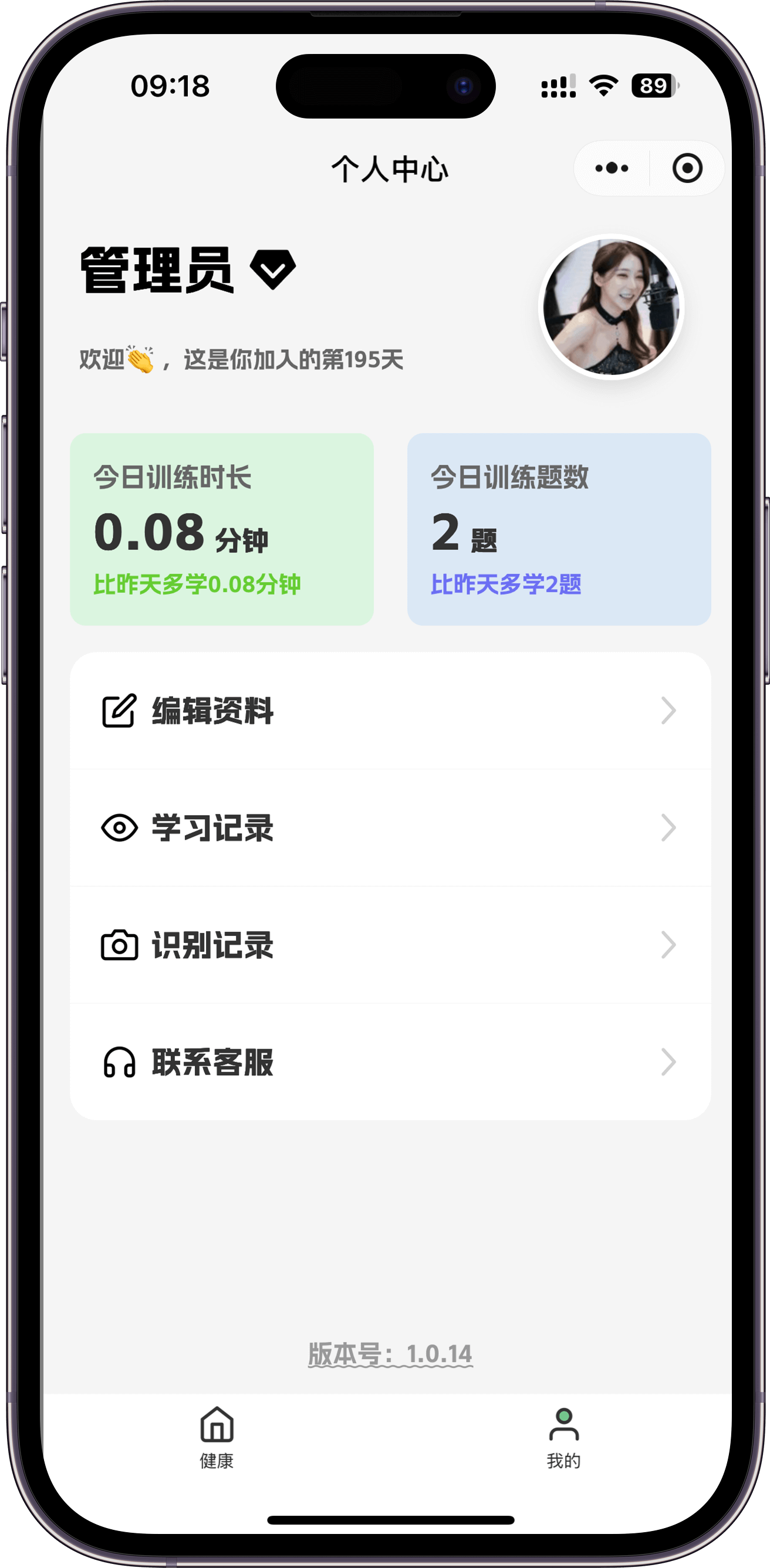Contact support via 联系客服

tap(390, 1062)
